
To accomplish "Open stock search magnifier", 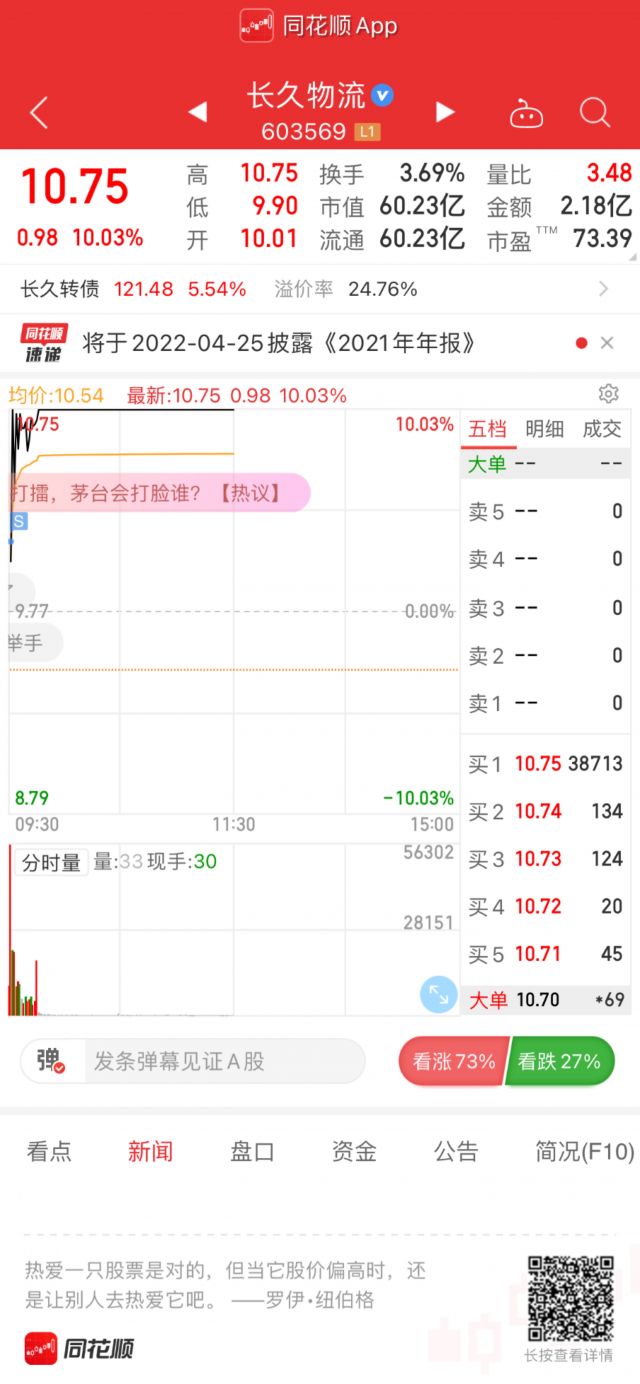I will tap(595, 112).
